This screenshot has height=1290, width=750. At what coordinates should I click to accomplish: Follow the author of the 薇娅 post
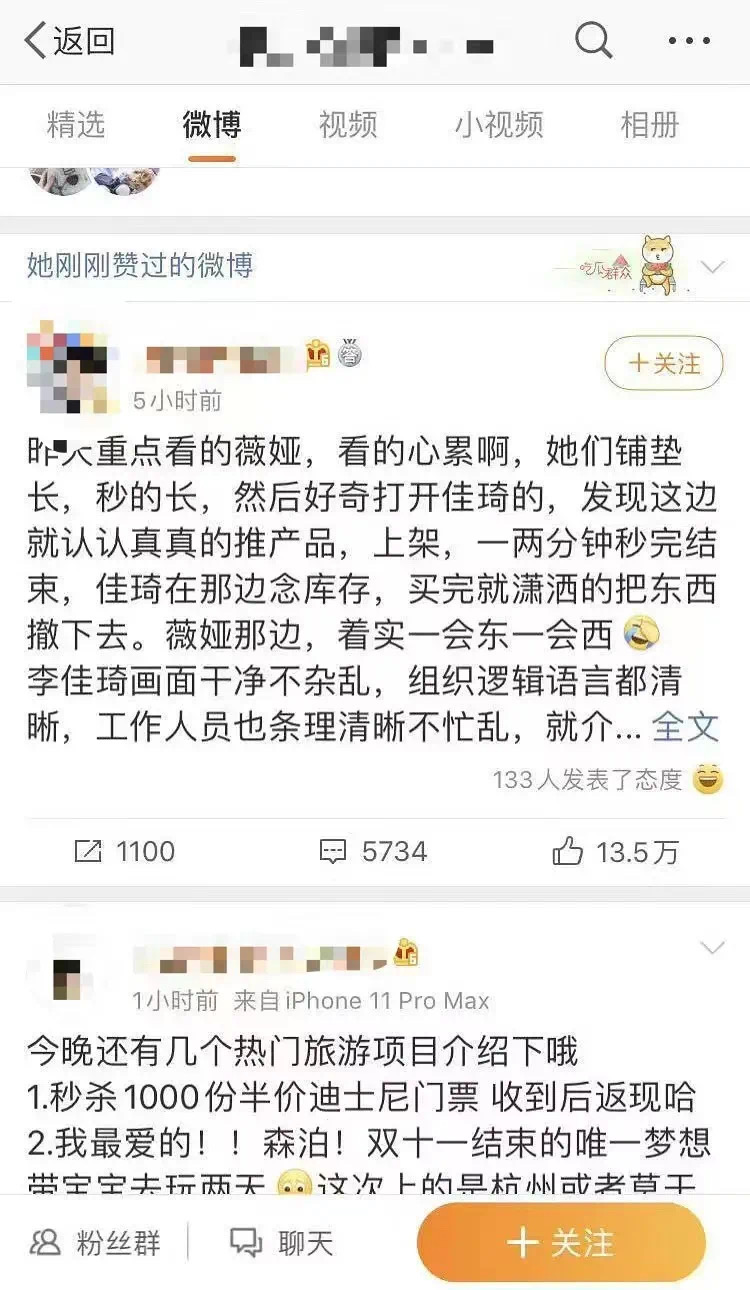point(663,363)
